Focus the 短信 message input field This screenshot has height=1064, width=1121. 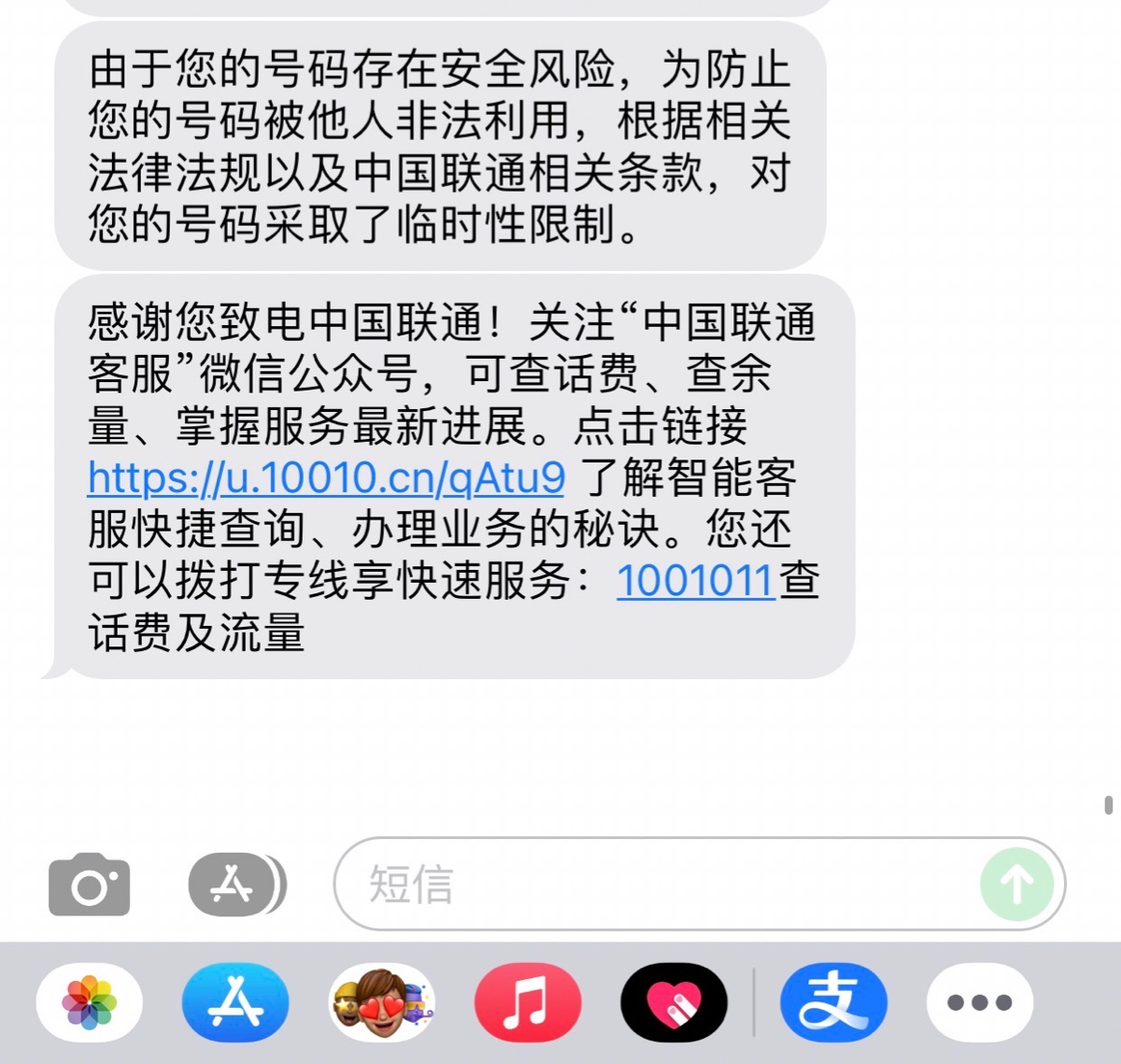[x=654, y=884]
